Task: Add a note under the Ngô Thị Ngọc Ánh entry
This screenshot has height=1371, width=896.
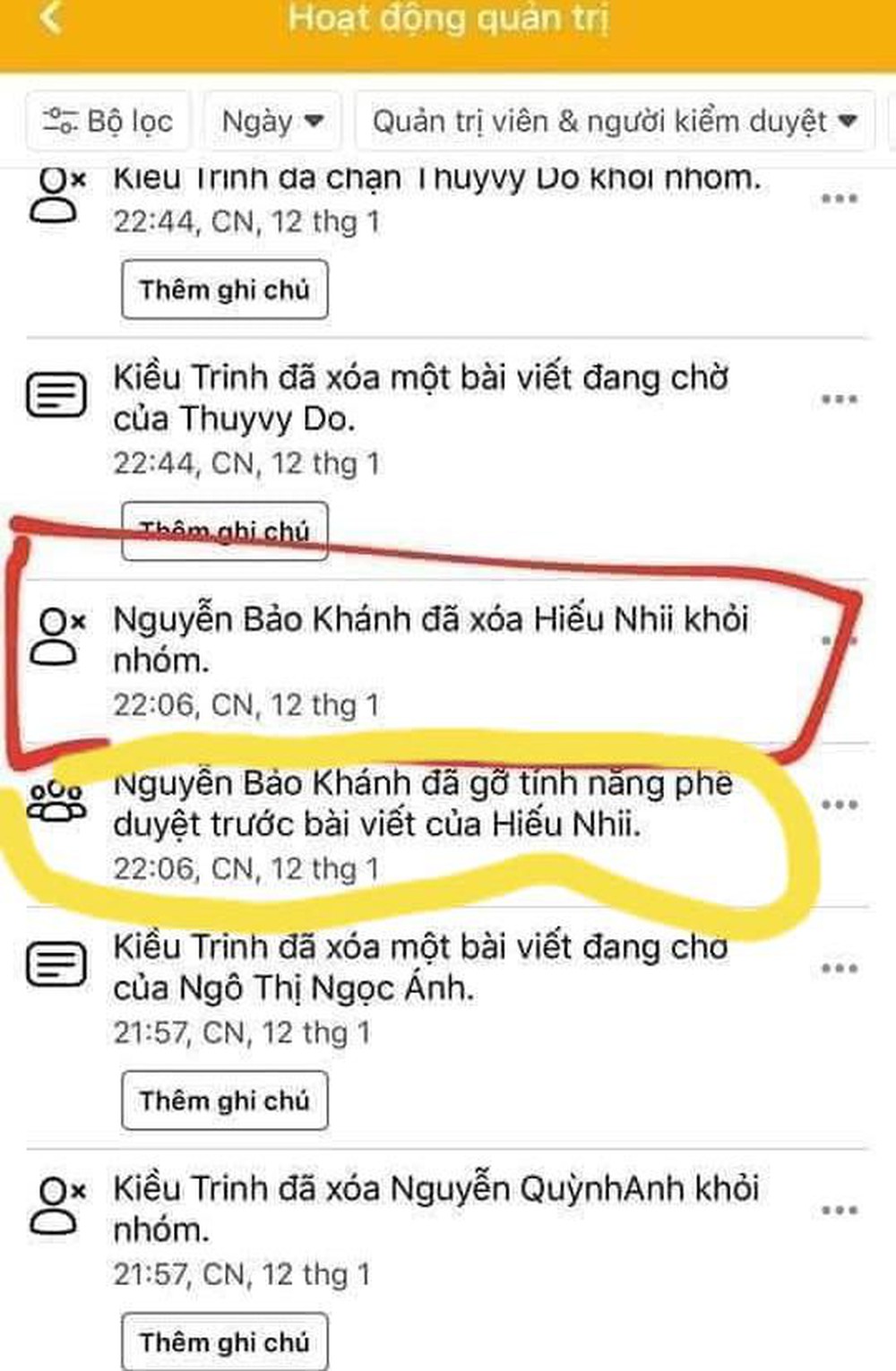Action: coord(225,1100)
